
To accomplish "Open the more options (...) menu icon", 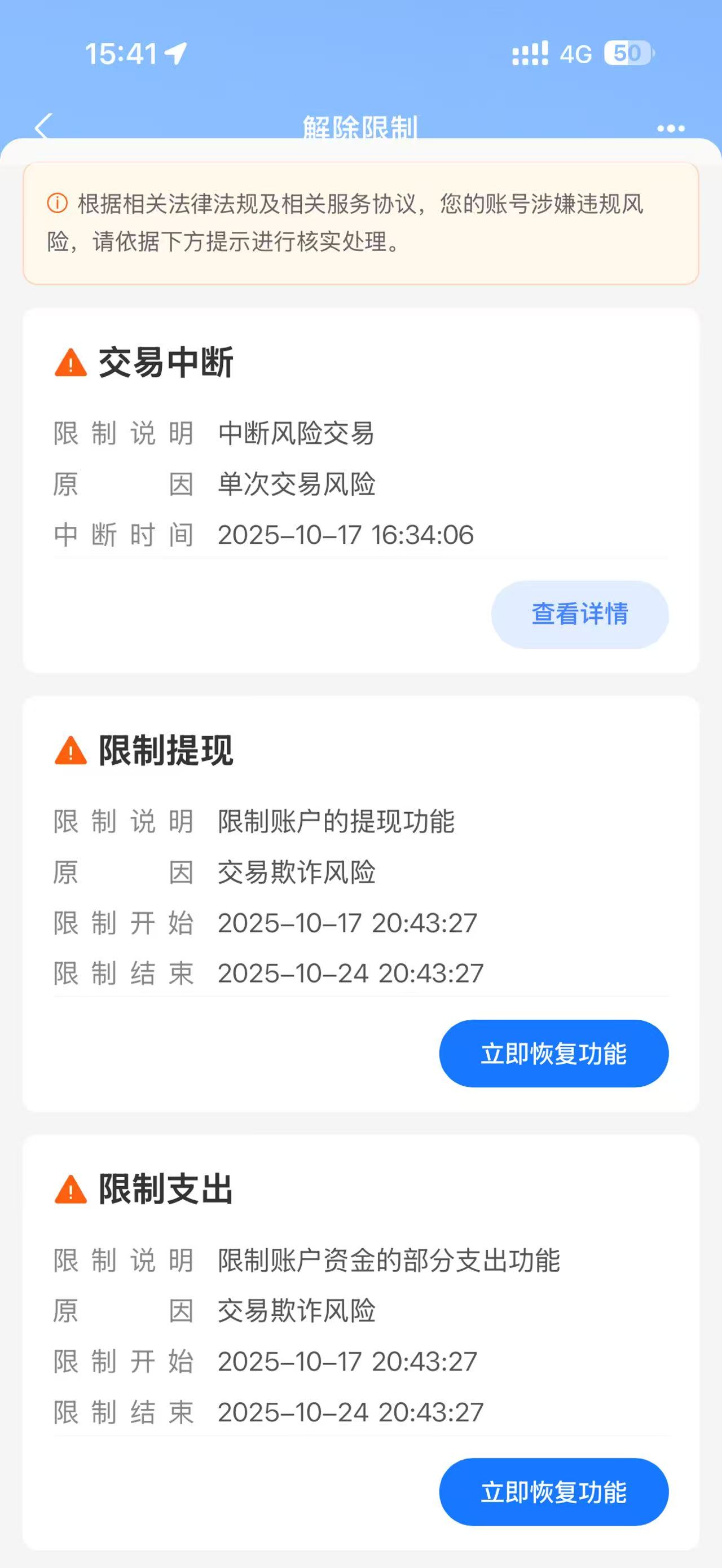I will click(671, 129).
